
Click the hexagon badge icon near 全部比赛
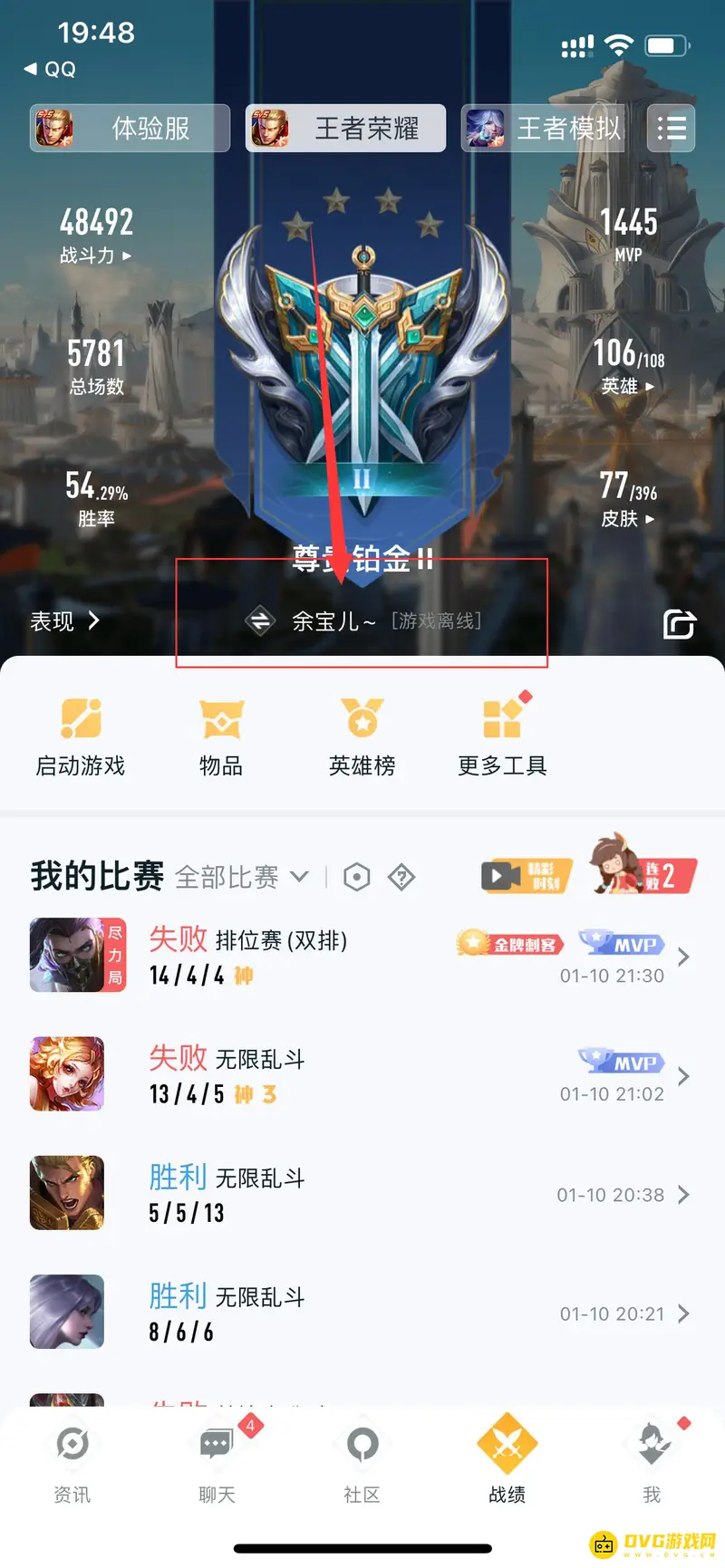point(356,877)
